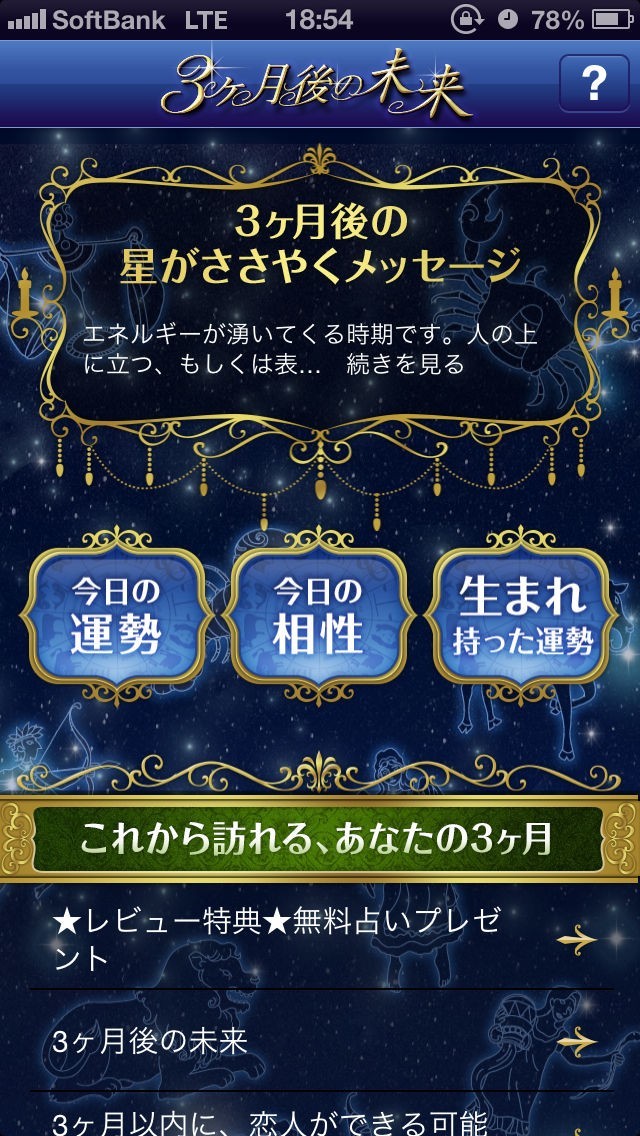The height and width of the screenshot is (1136, 640).
Task: Tap 続きを見る to read the full message
Action: point(405,364)
